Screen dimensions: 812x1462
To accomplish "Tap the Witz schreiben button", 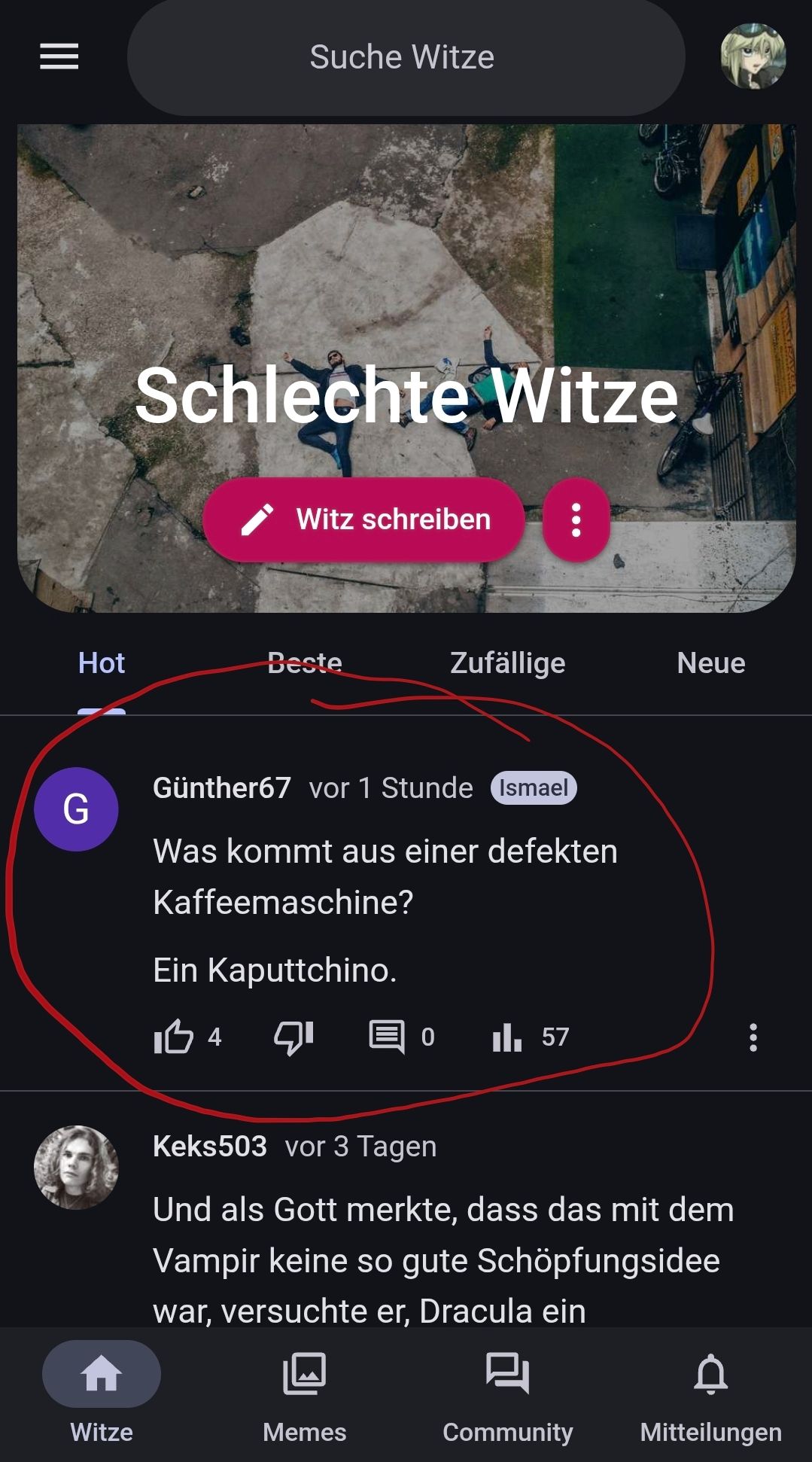I will coord(363,519).
